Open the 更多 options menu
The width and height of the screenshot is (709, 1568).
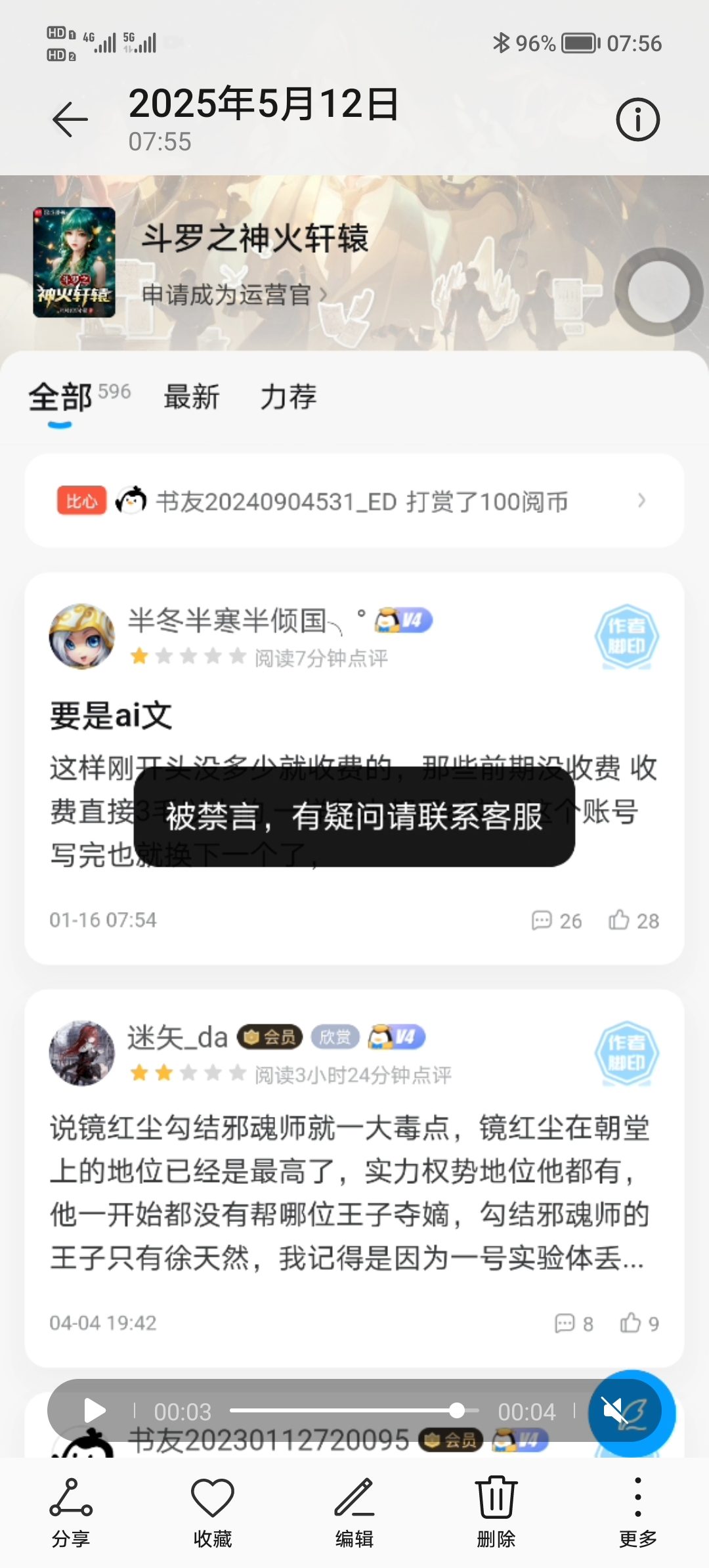pos(637,1512)
